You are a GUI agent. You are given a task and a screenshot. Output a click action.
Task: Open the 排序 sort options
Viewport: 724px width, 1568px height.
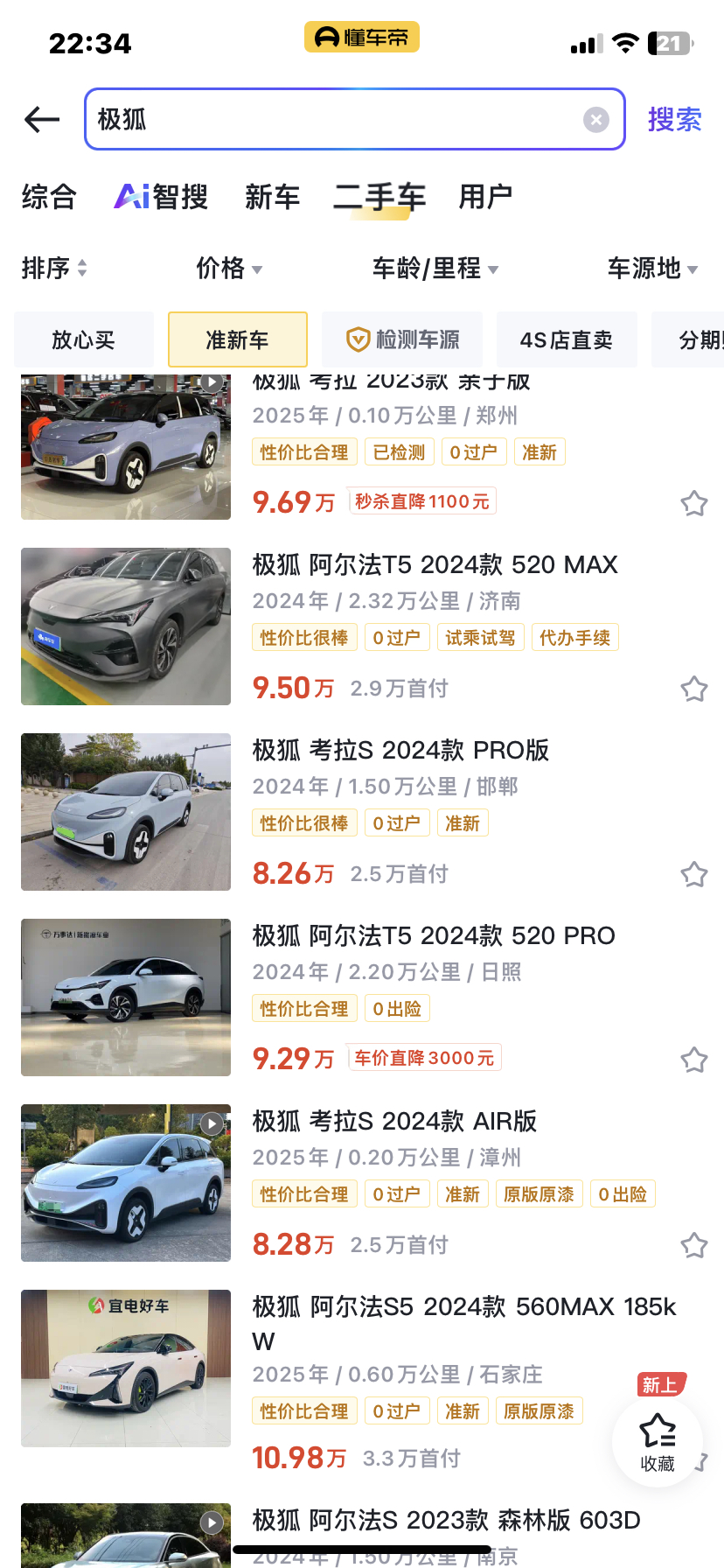(54, 268)
